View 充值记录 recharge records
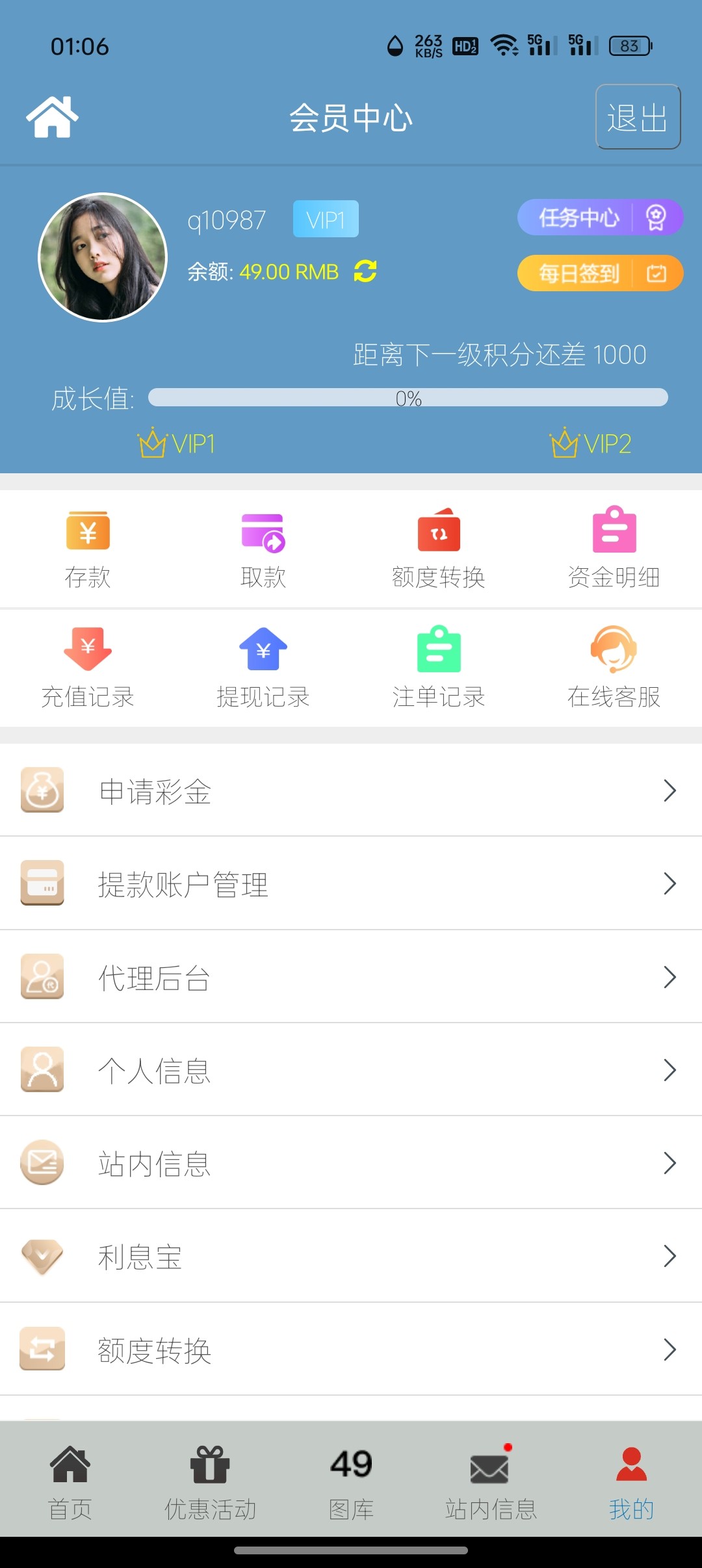 click(x=88, y=667)
